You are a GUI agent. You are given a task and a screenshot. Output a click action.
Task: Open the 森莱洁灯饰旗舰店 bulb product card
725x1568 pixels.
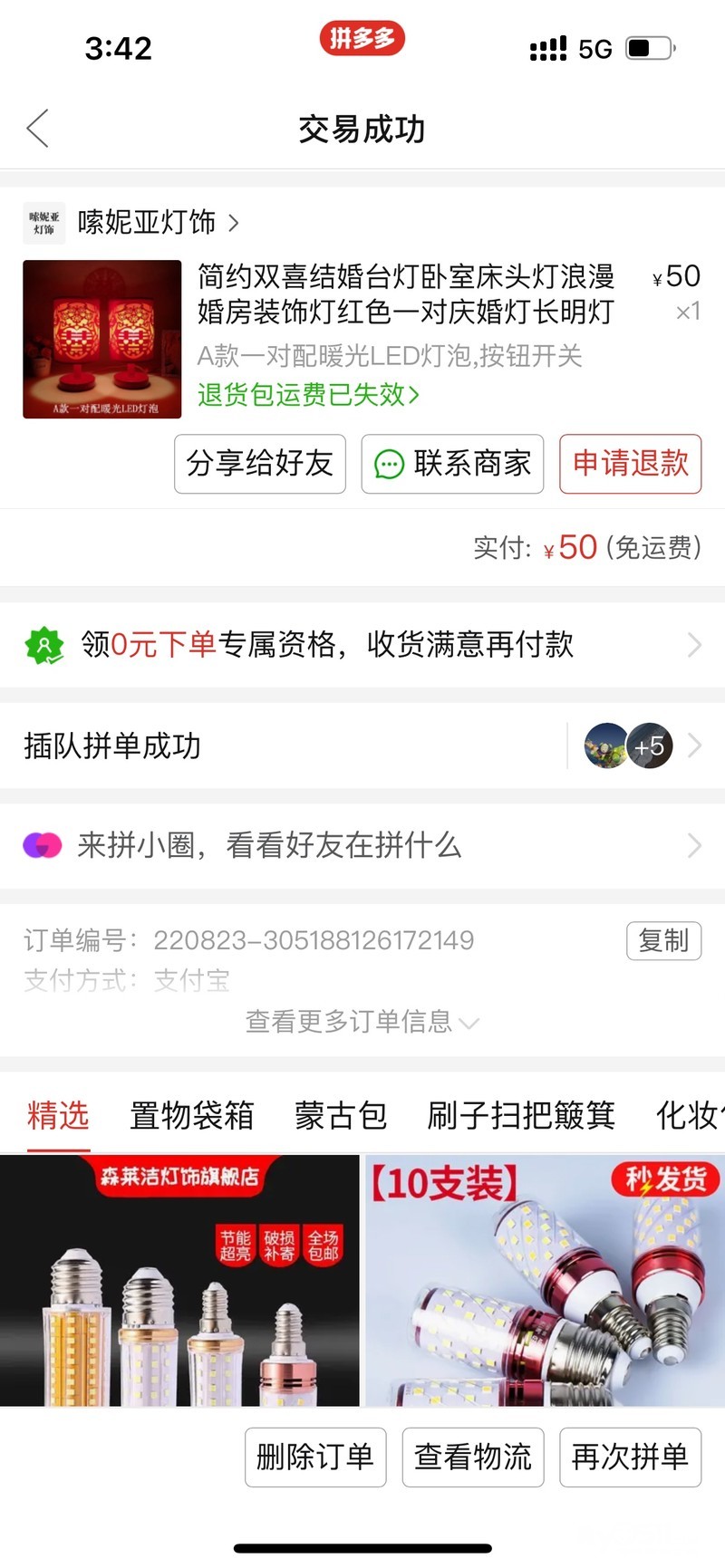point(179,1280)
